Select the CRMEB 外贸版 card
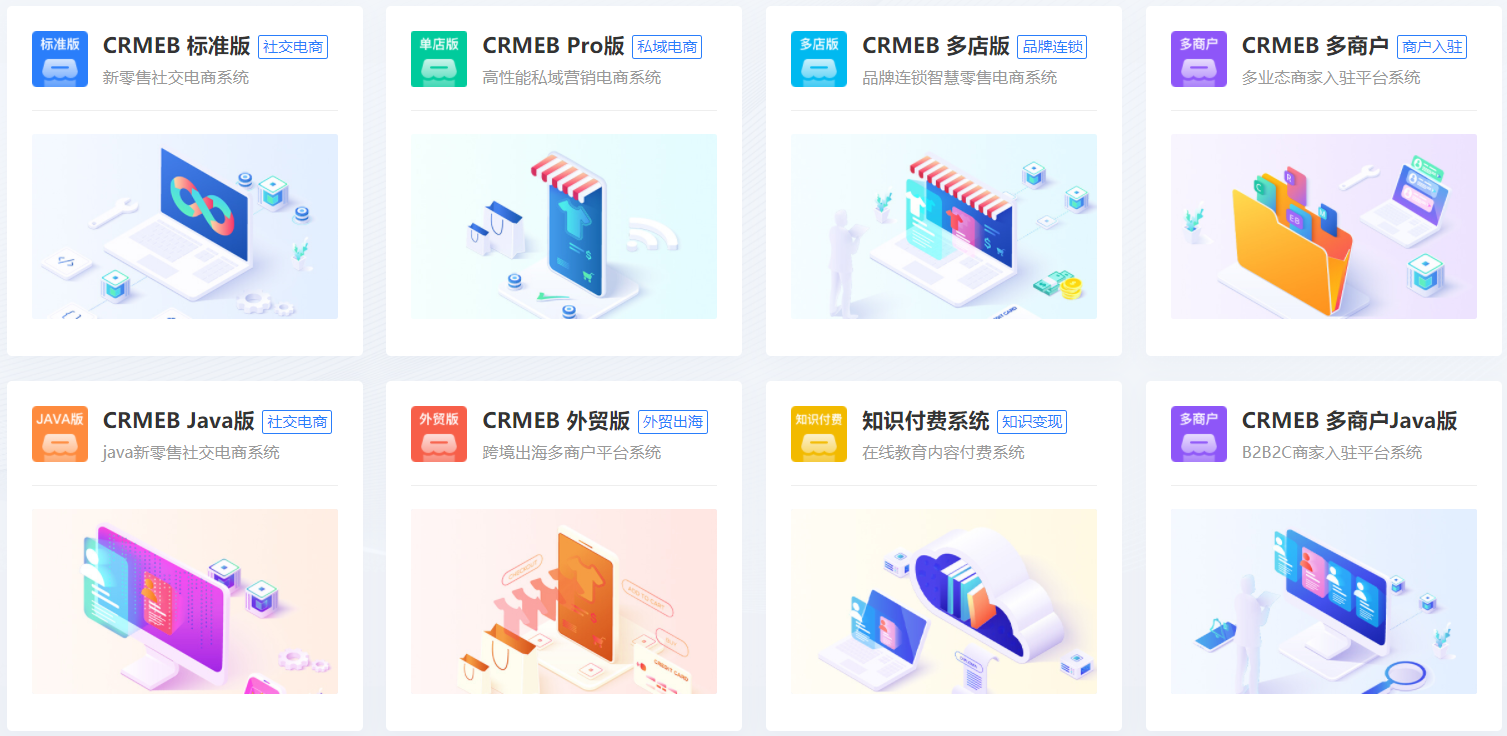This screenshot has width=1507, height=736. click(x=556, y=421)
